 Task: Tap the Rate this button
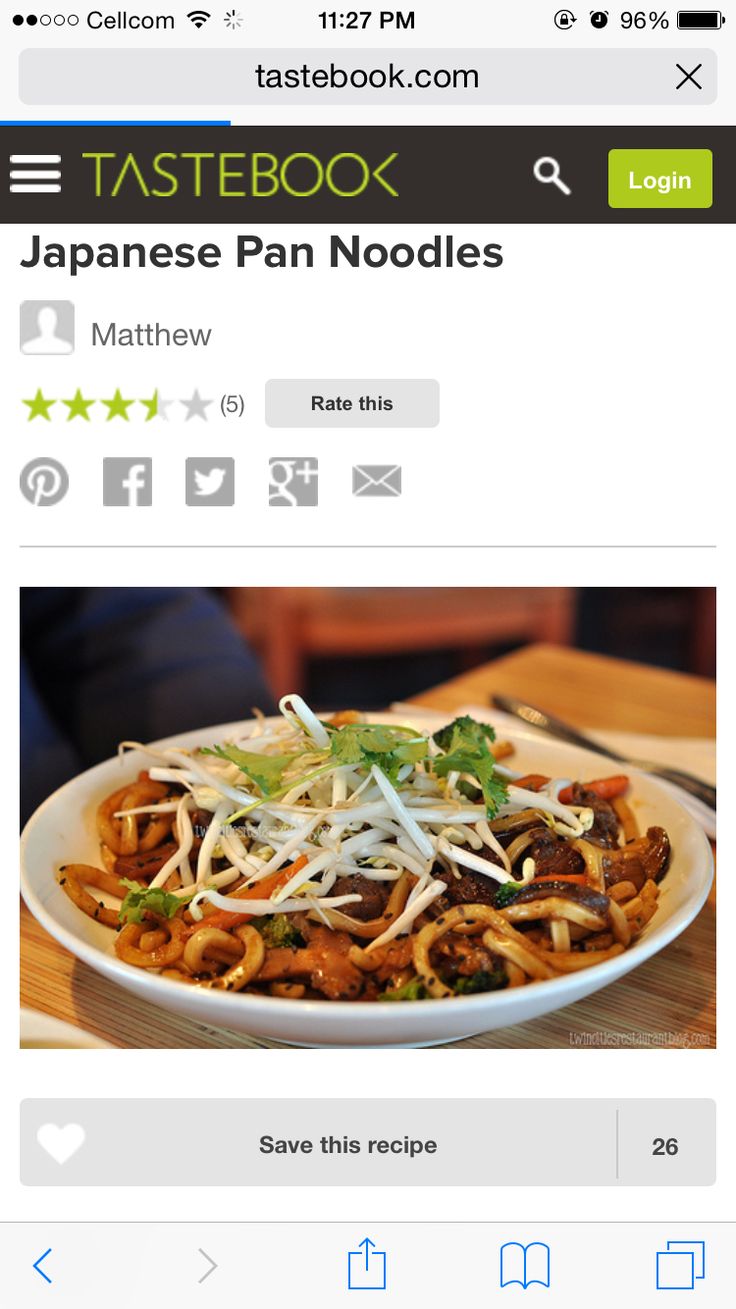(352, 403)
